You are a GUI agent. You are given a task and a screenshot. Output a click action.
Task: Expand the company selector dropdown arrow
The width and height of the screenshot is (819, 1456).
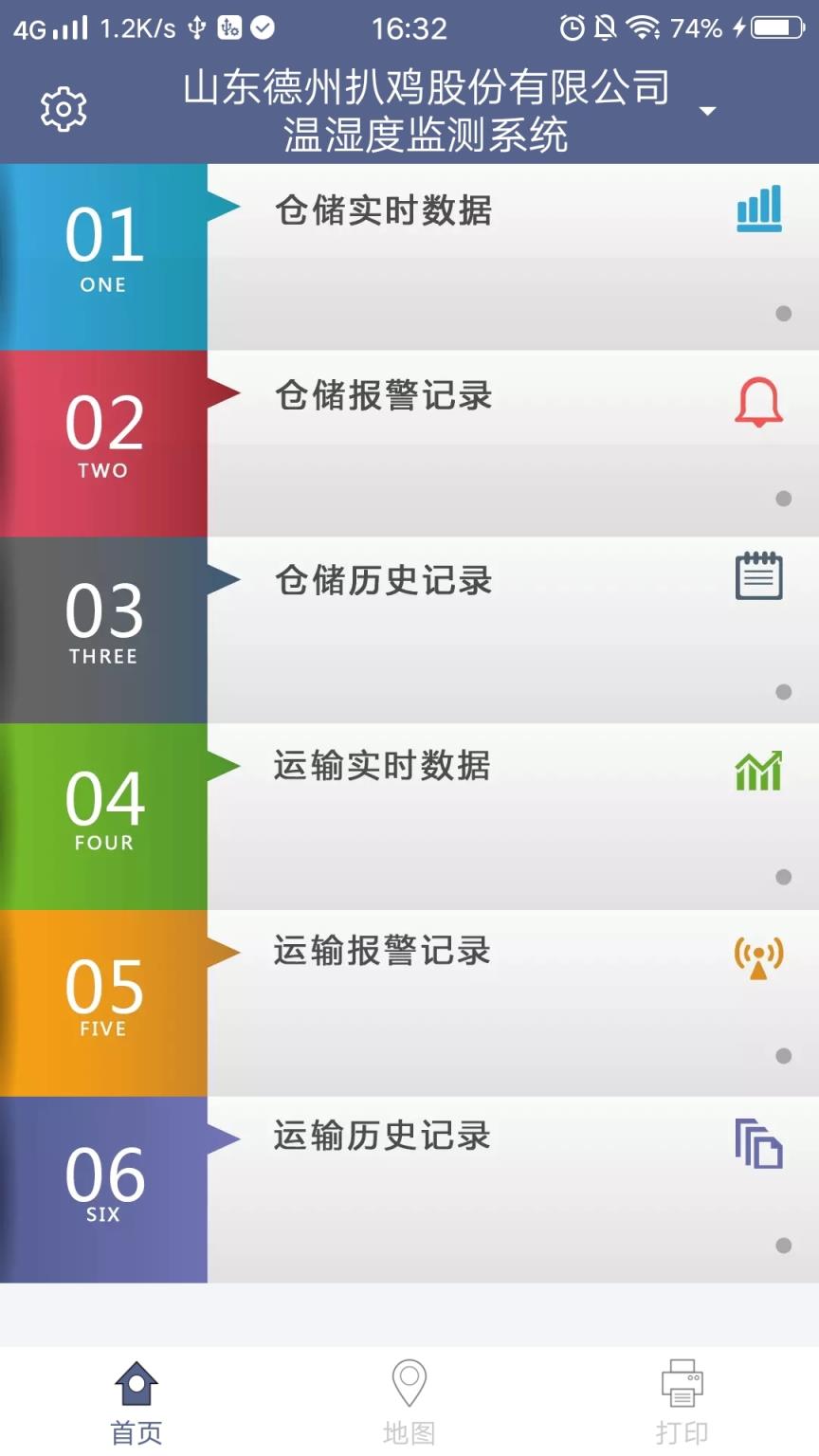(x=706, y=111)
